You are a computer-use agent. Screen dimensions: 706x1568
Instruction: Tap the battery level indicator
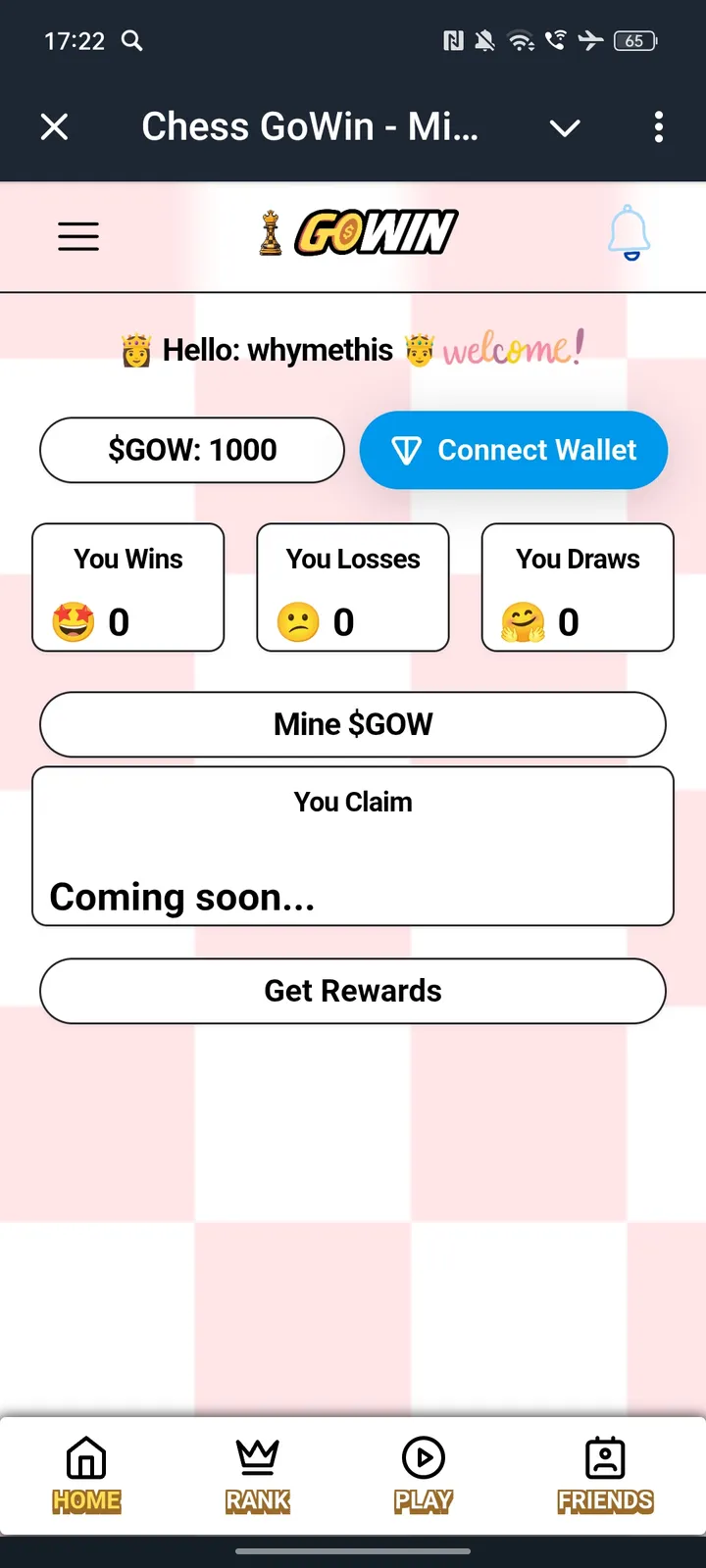(634, 41)
